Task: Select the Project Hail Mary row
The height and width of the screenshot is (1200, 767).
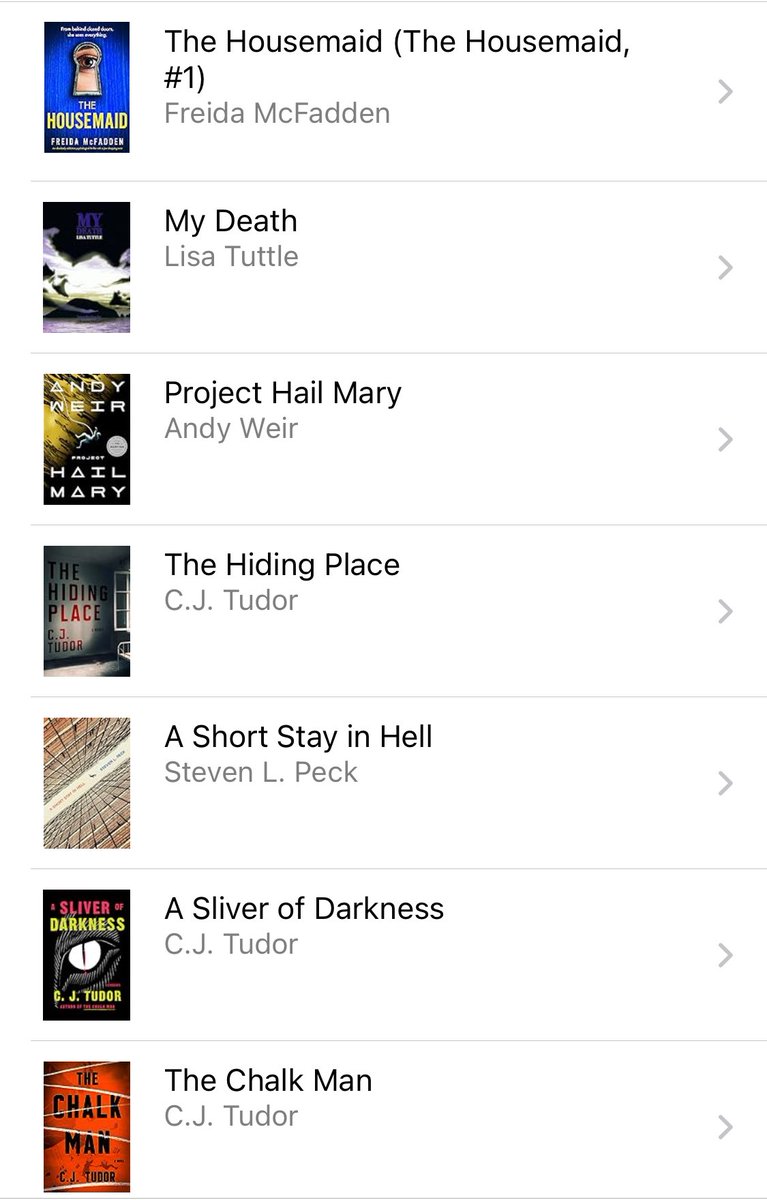Action: pos(396,439)
